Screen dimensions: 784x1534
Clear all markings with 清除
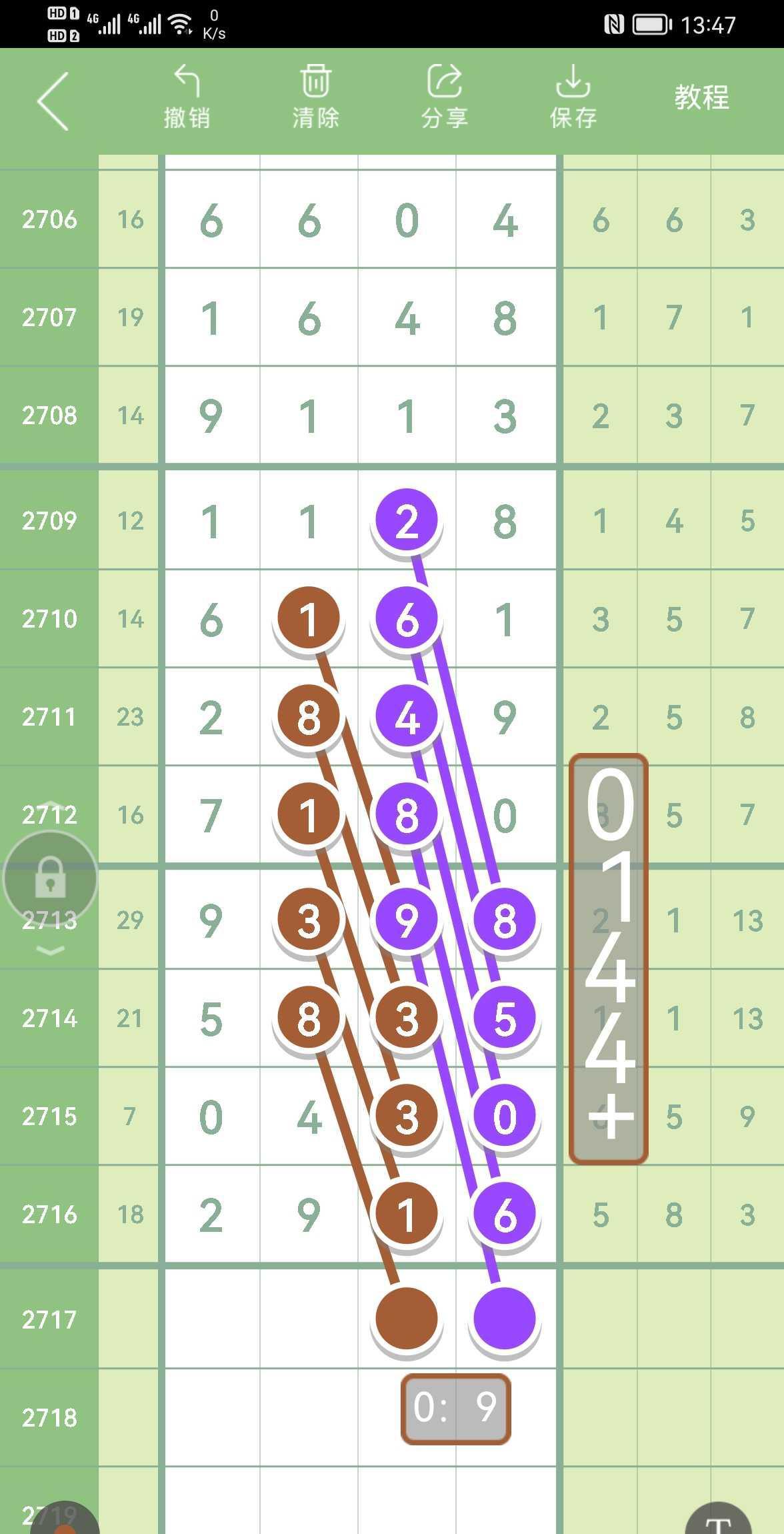[315, 97]
